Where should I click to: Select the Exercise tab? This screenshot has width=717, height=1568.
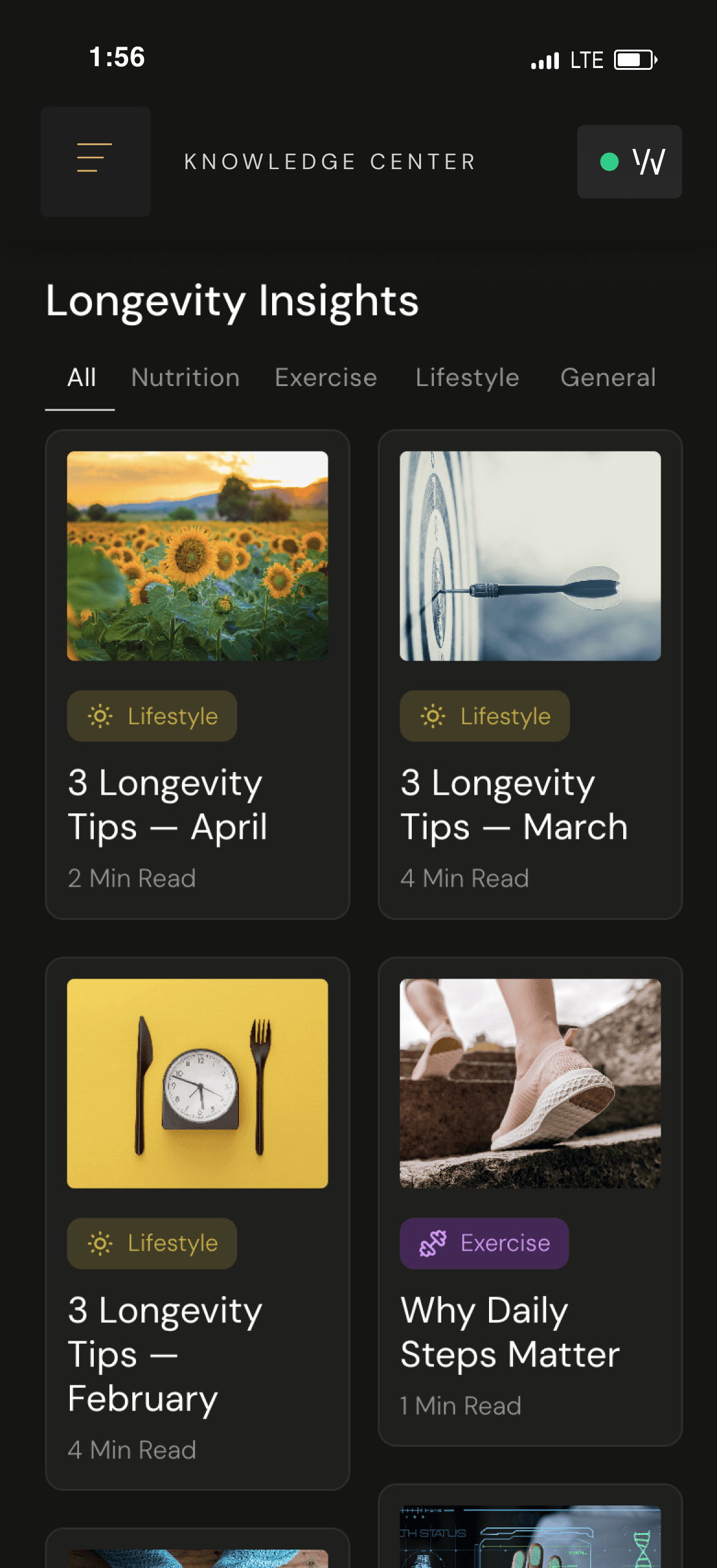[325, 377]
